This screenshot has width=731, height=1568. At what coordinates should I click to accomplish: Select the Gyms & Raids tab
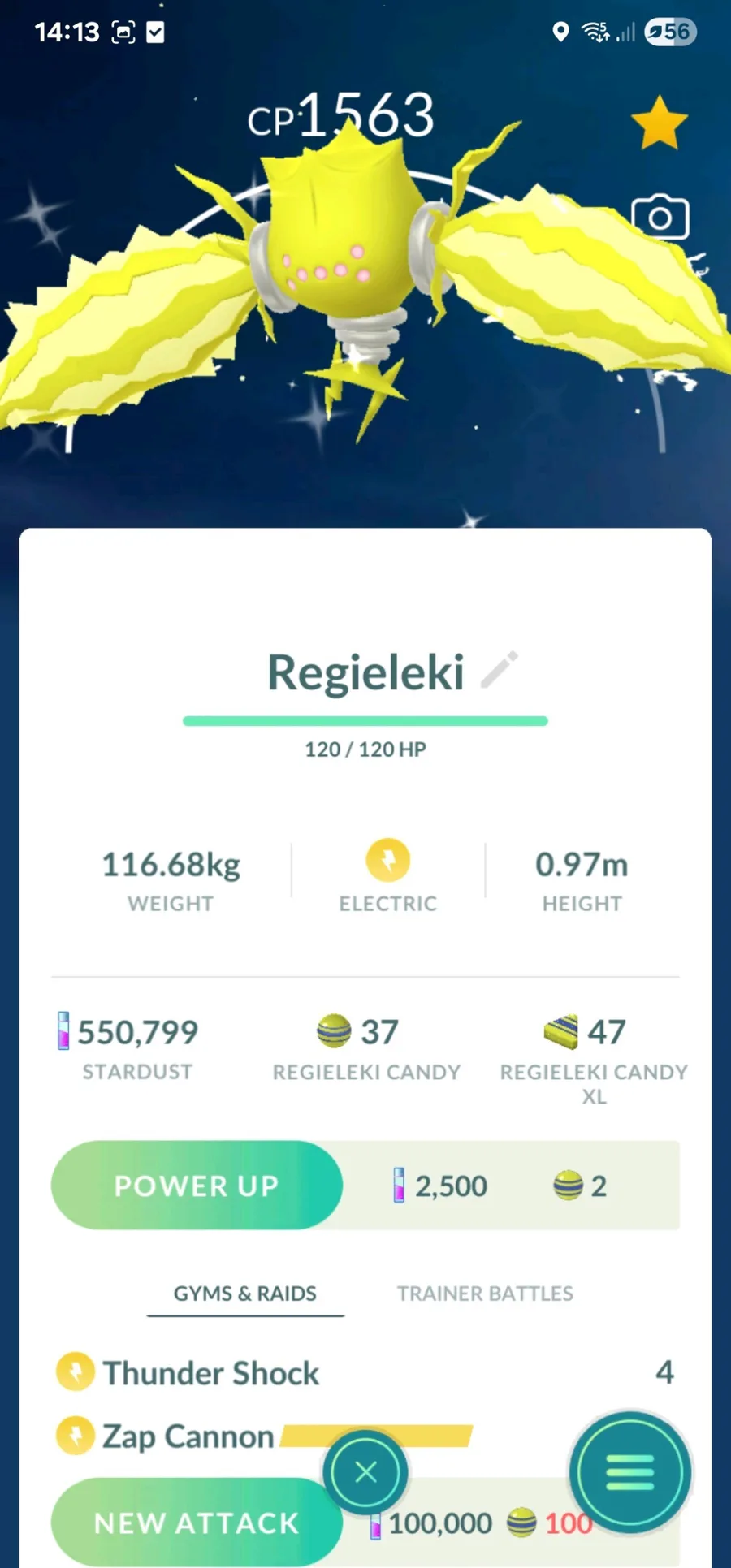point(245,1294)
